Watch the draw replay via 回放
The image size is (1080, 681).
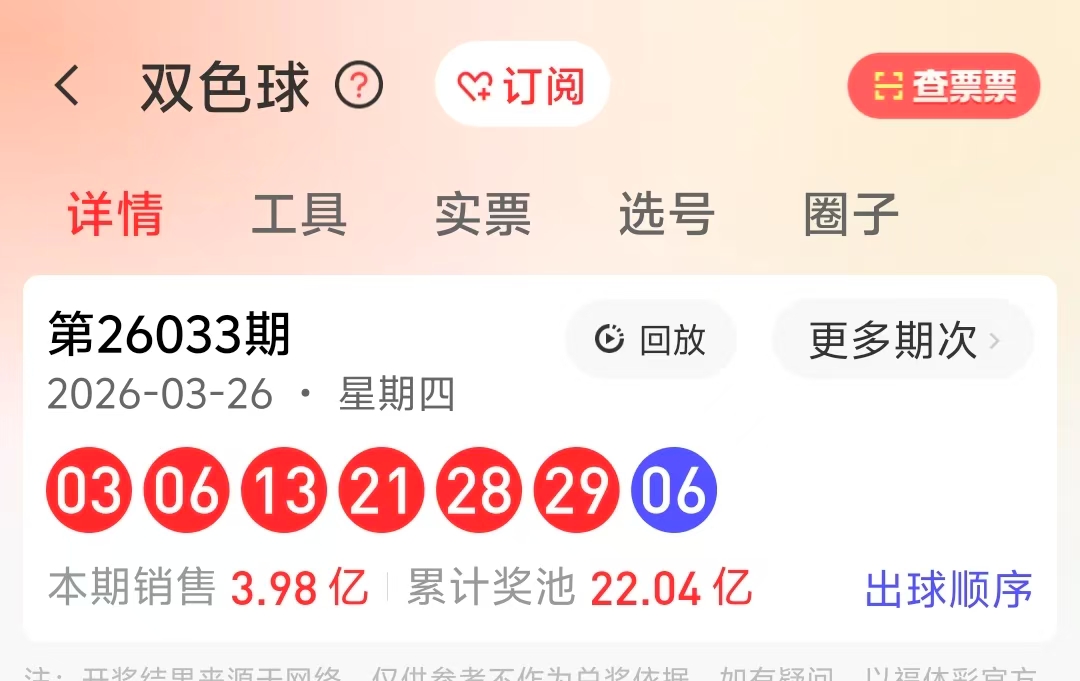651,339
